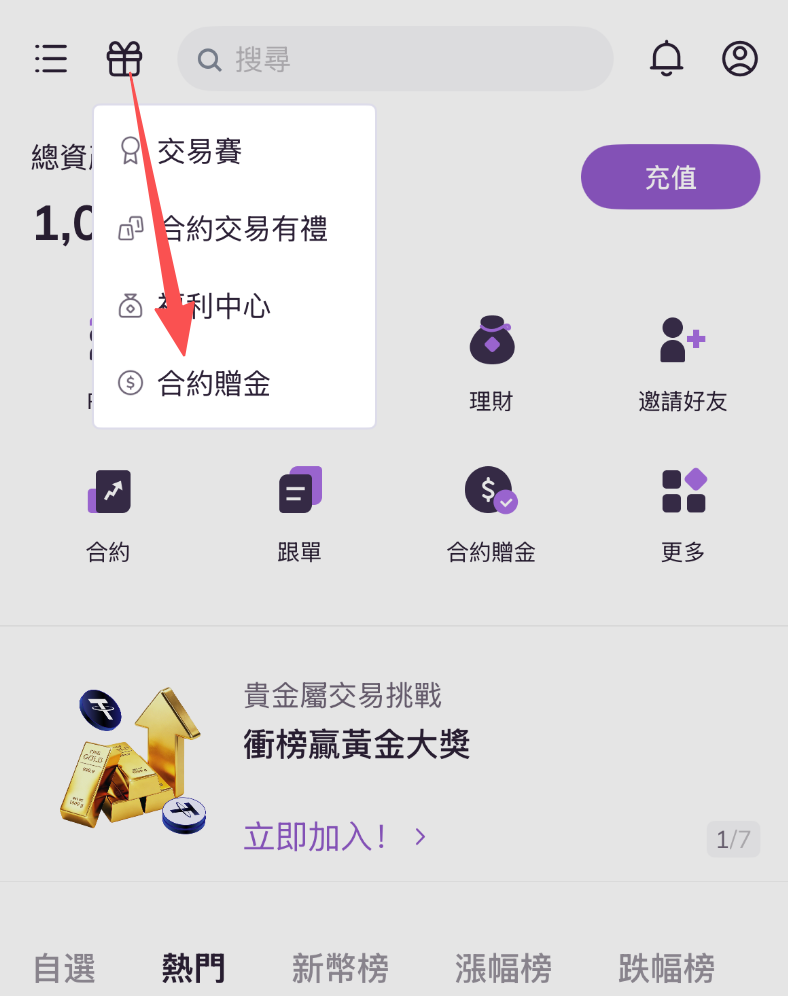
Task: Choose 合約交易有禮 from the dropdown menu
Action: click(242, 229)
